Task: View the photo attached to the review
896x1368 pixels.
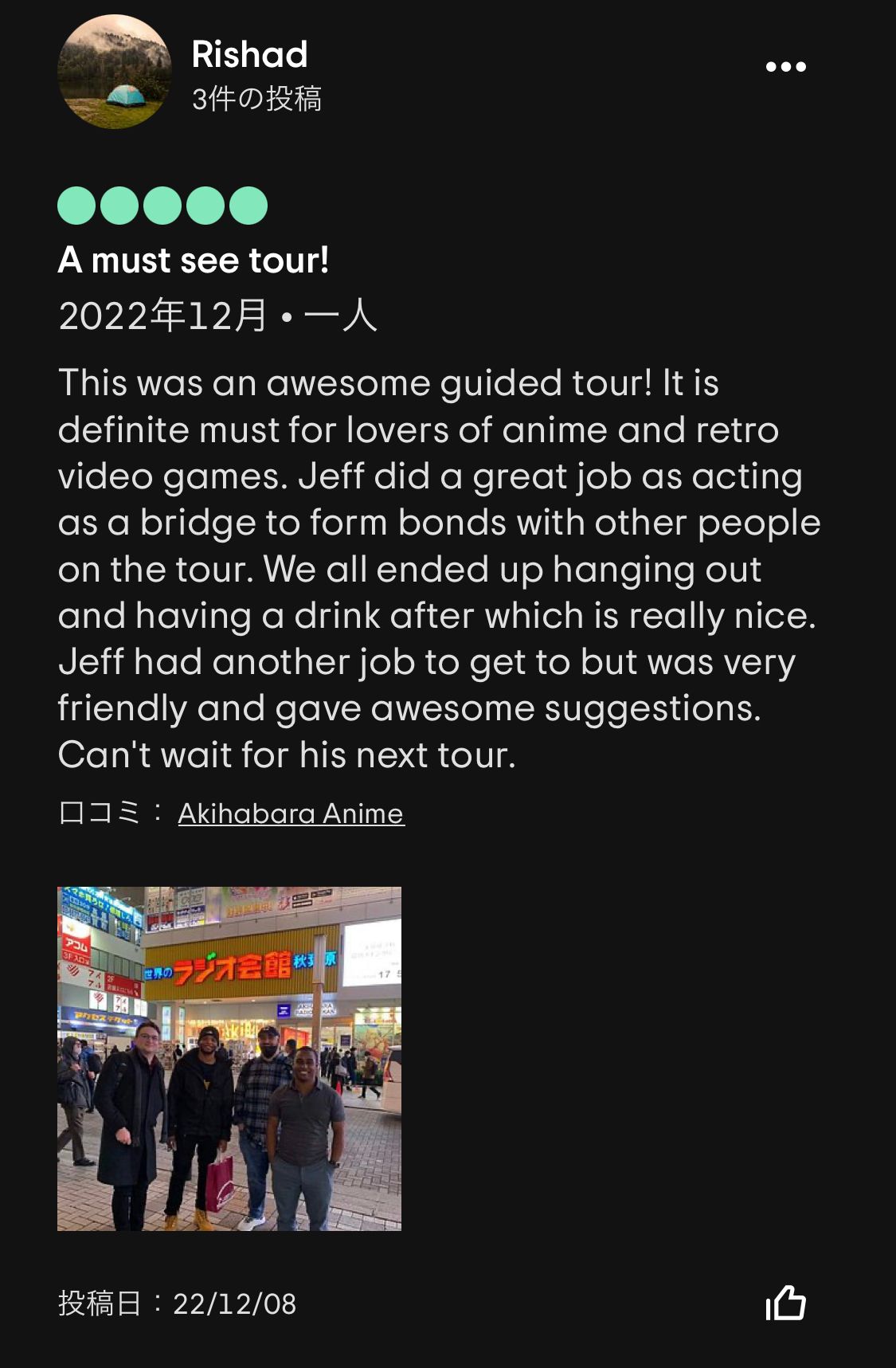Action: (x=229, y=1058)
